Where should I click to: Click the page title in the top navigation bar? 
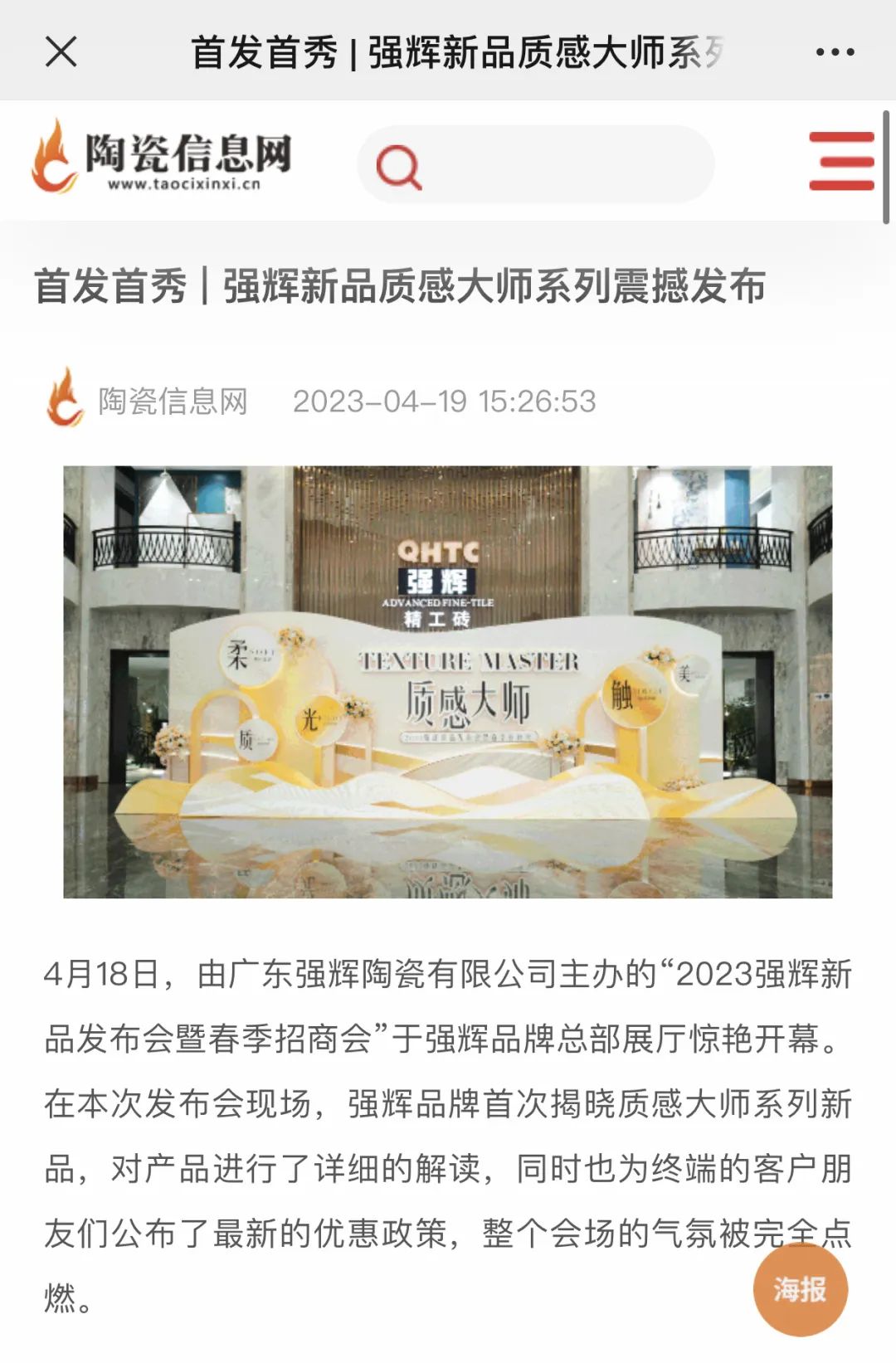tap(456, 52)
